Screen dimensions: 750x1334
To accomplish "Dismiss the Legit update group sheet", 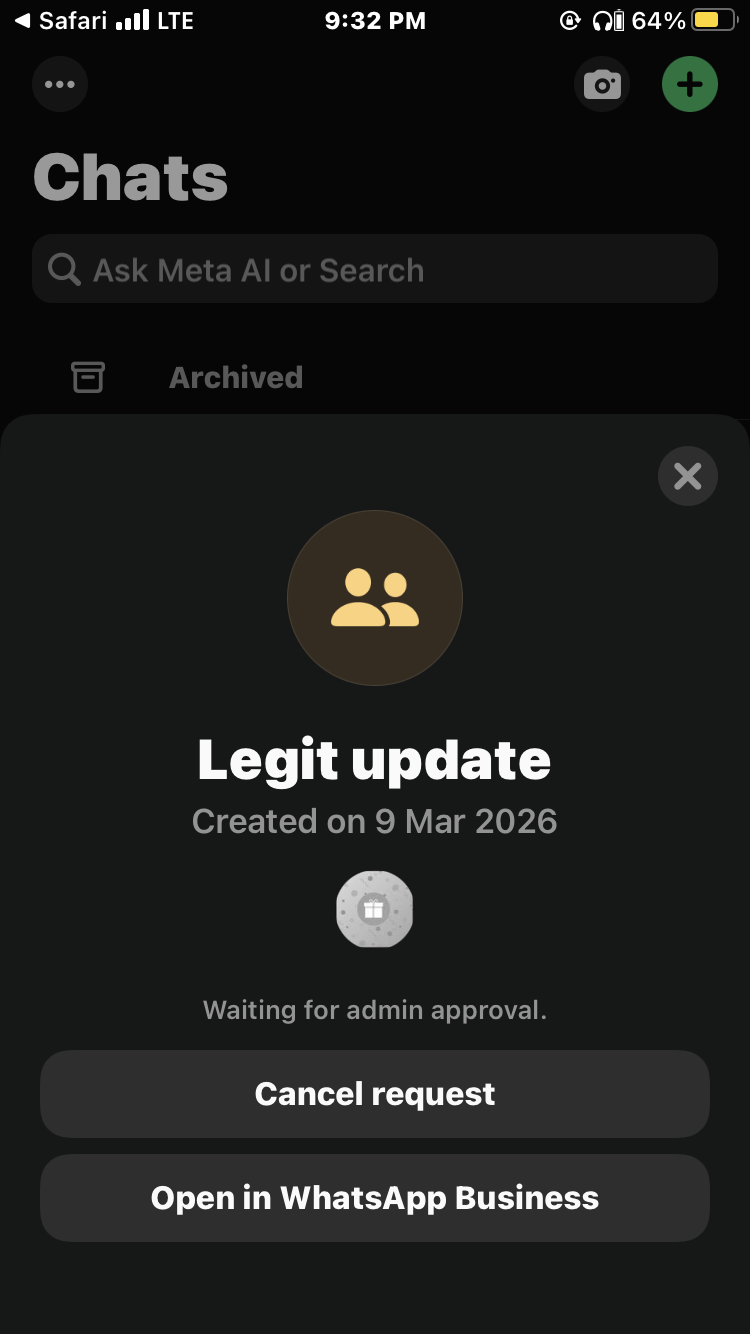I will pyautogui.click(x=688, y=476).
